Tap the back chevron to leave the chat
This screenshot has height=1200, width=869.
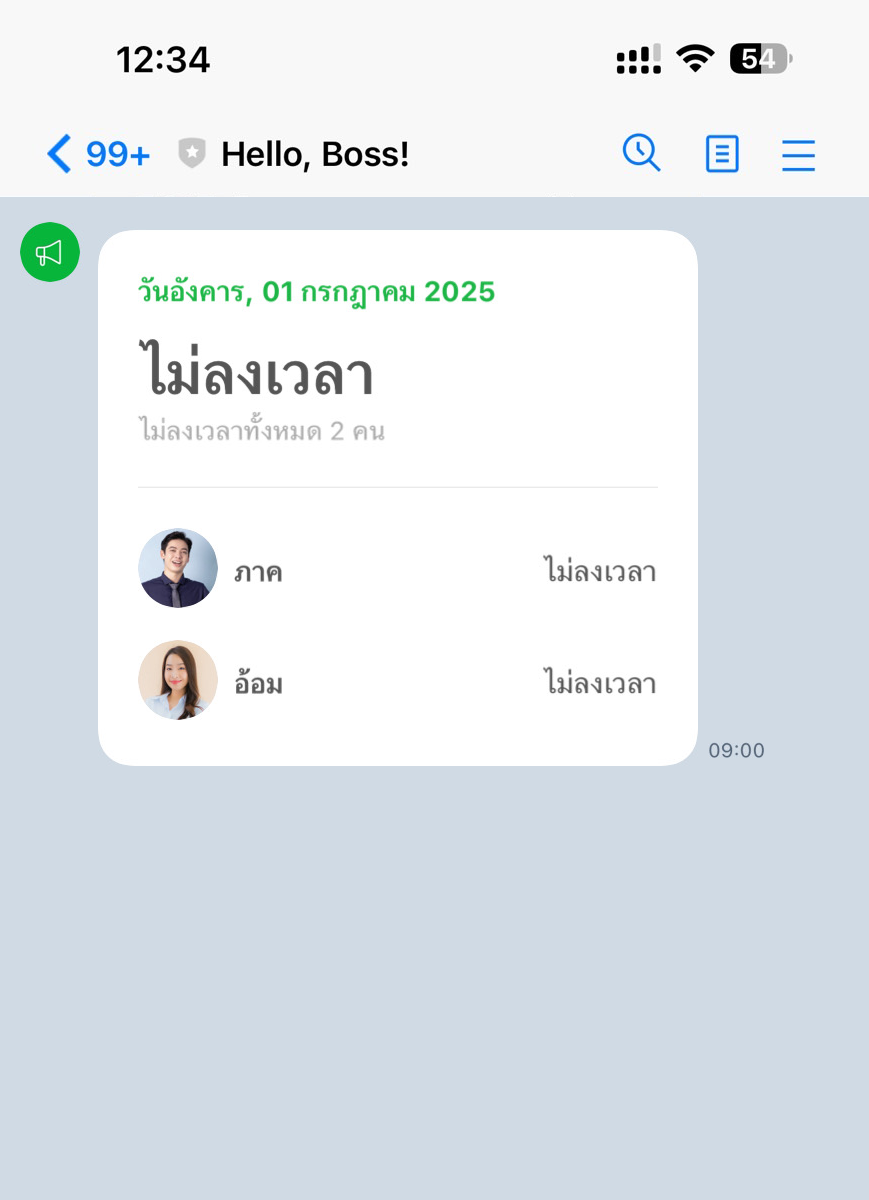(x=57, y=154)
